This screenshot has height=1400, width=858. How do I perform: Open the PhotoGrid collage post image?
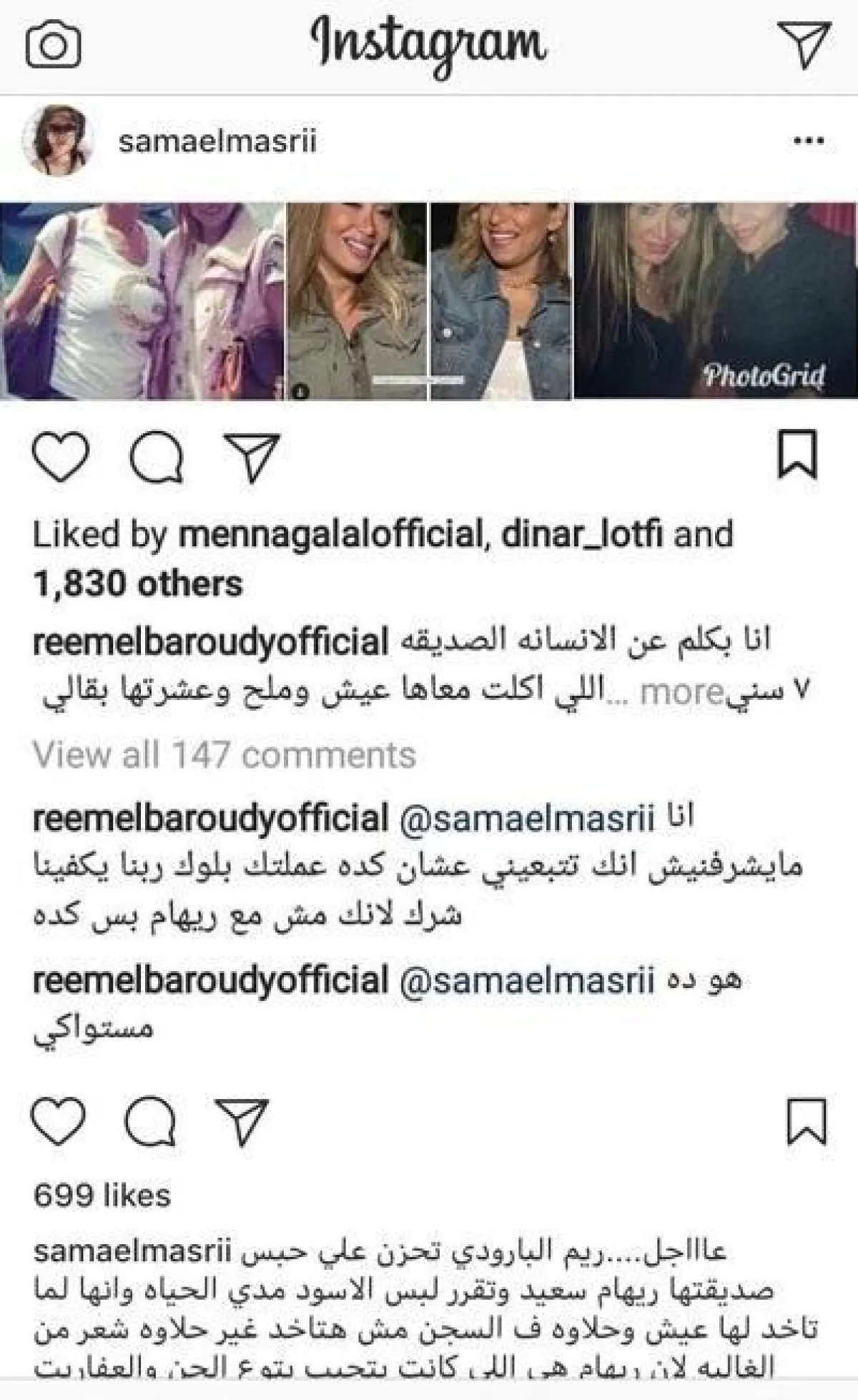(429, 301)
